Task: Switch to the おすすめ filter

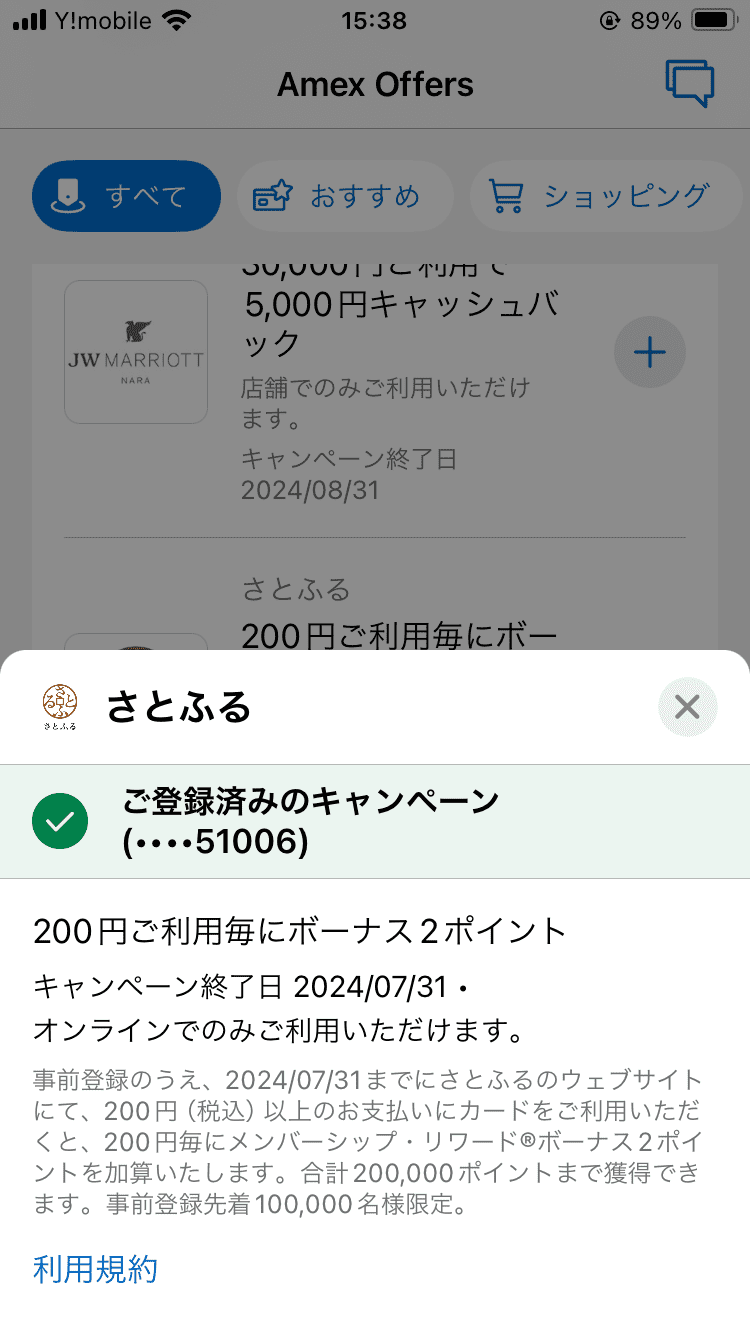Action: coord(345,196)
